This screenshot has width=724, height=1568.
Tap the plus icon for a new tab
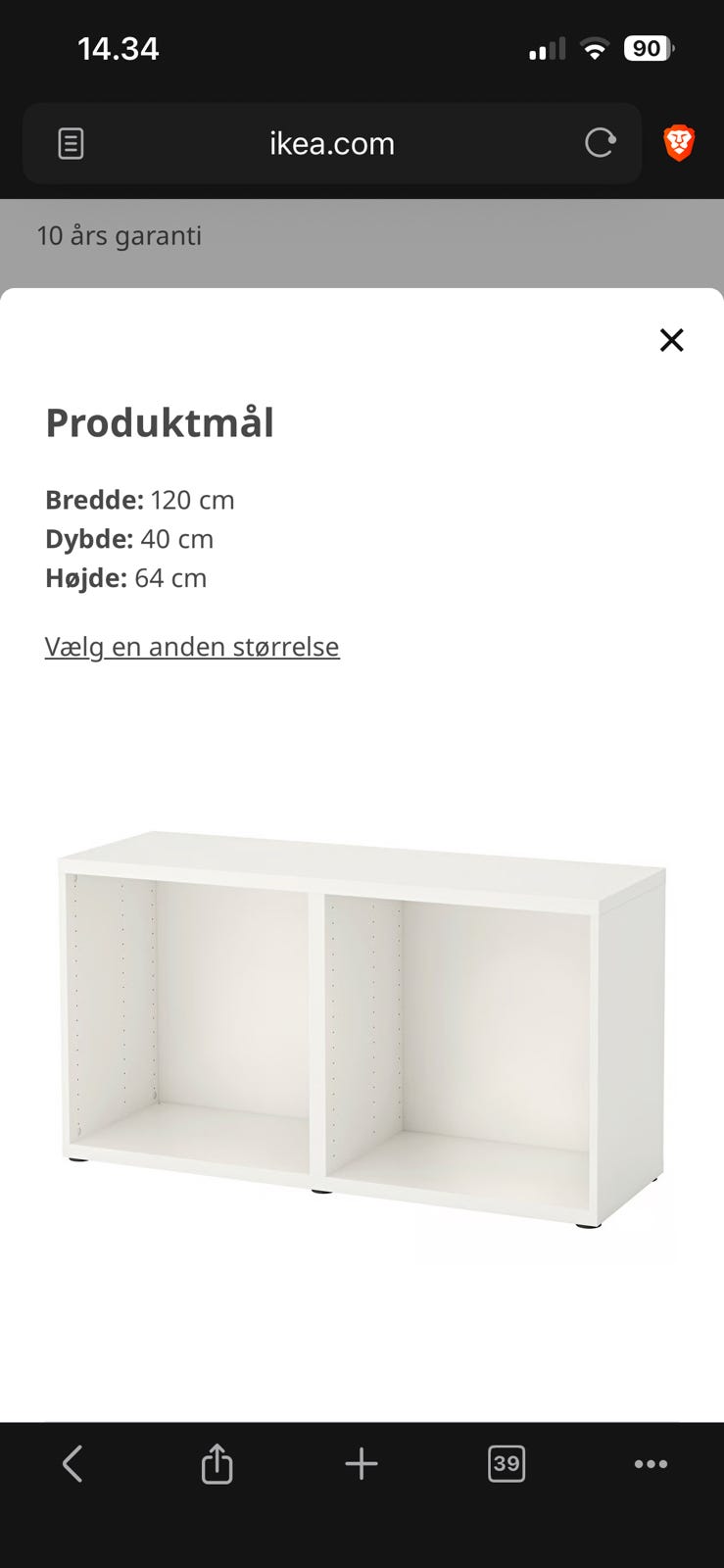[361, 1464]
